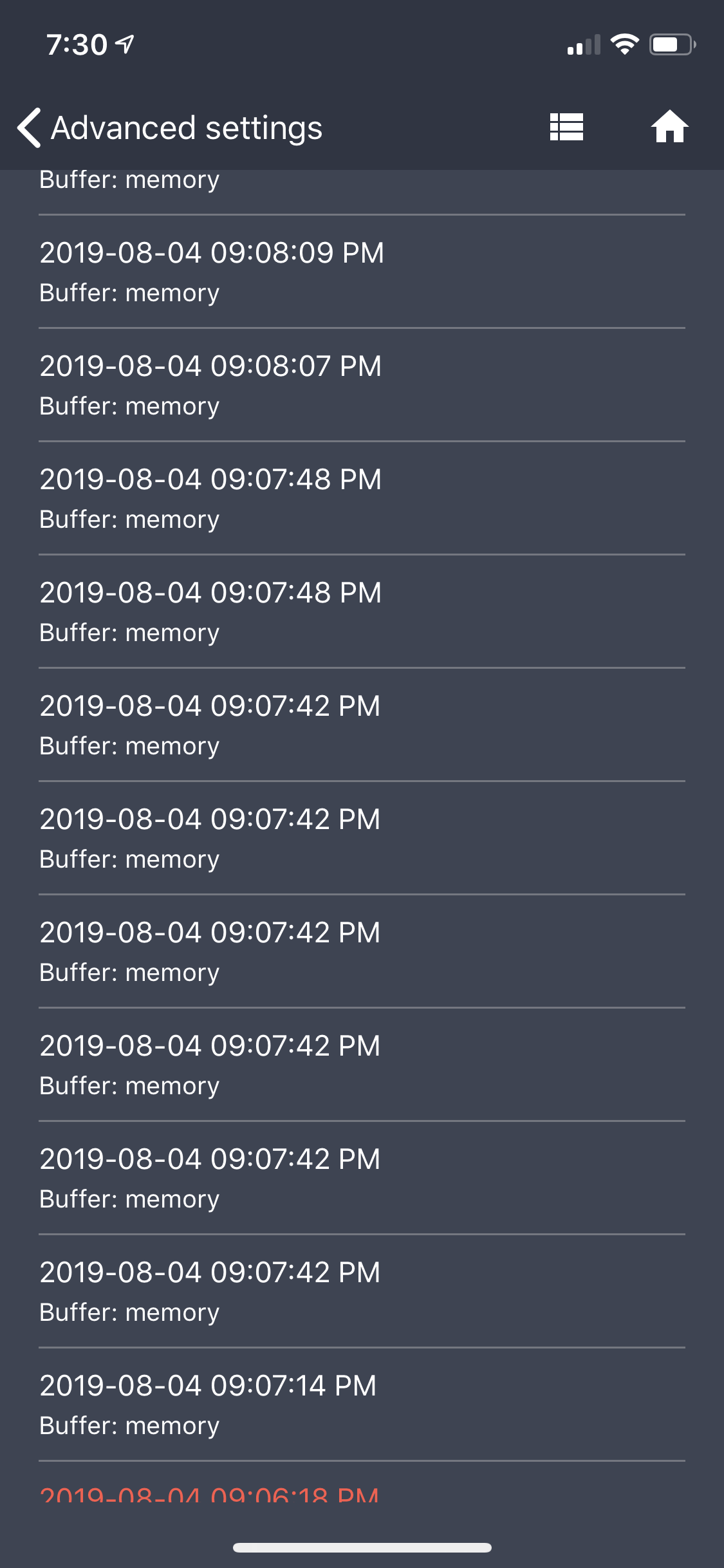Tap the red 09:06:18 PM log entry
Viewport: 724px width, 1568px height.
209,1496
